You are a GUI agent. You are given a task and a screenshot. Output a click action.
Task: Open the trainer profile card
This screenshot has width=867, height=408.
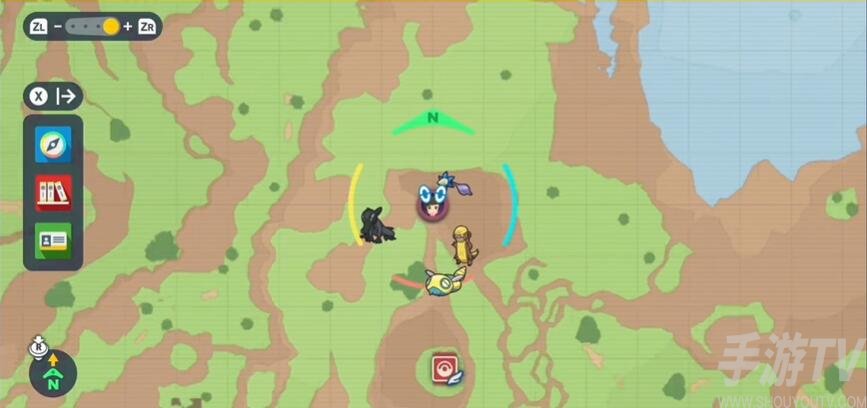point(53,239)
